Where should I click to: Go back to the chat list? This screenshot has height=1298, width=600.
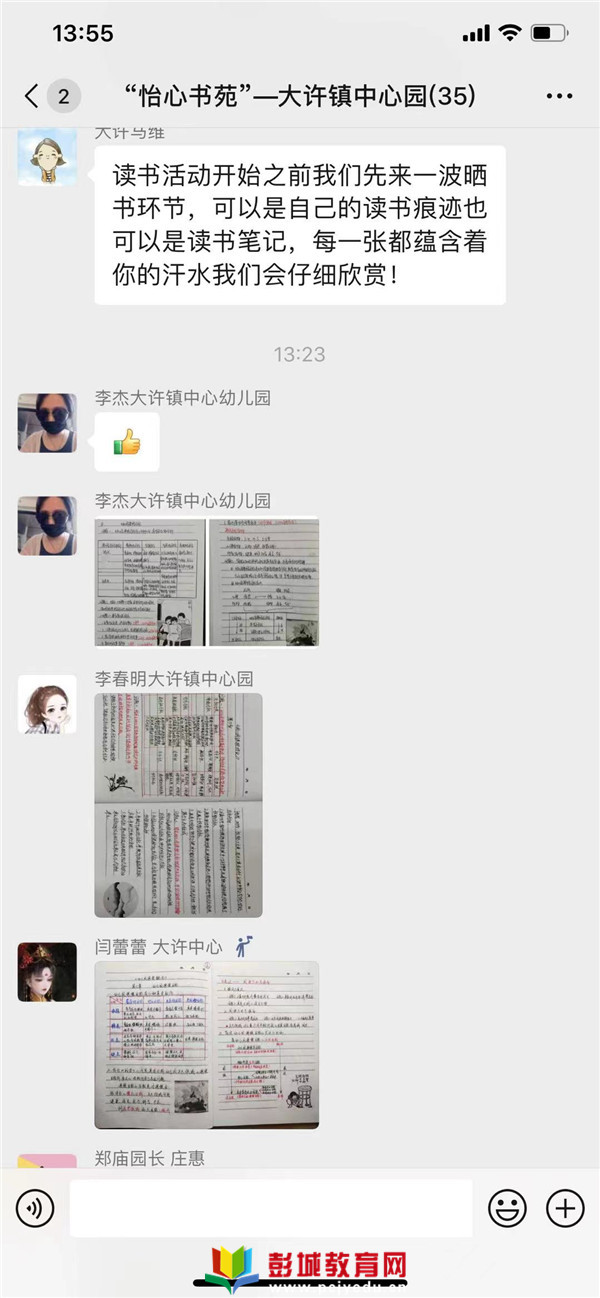coord(33,96)
